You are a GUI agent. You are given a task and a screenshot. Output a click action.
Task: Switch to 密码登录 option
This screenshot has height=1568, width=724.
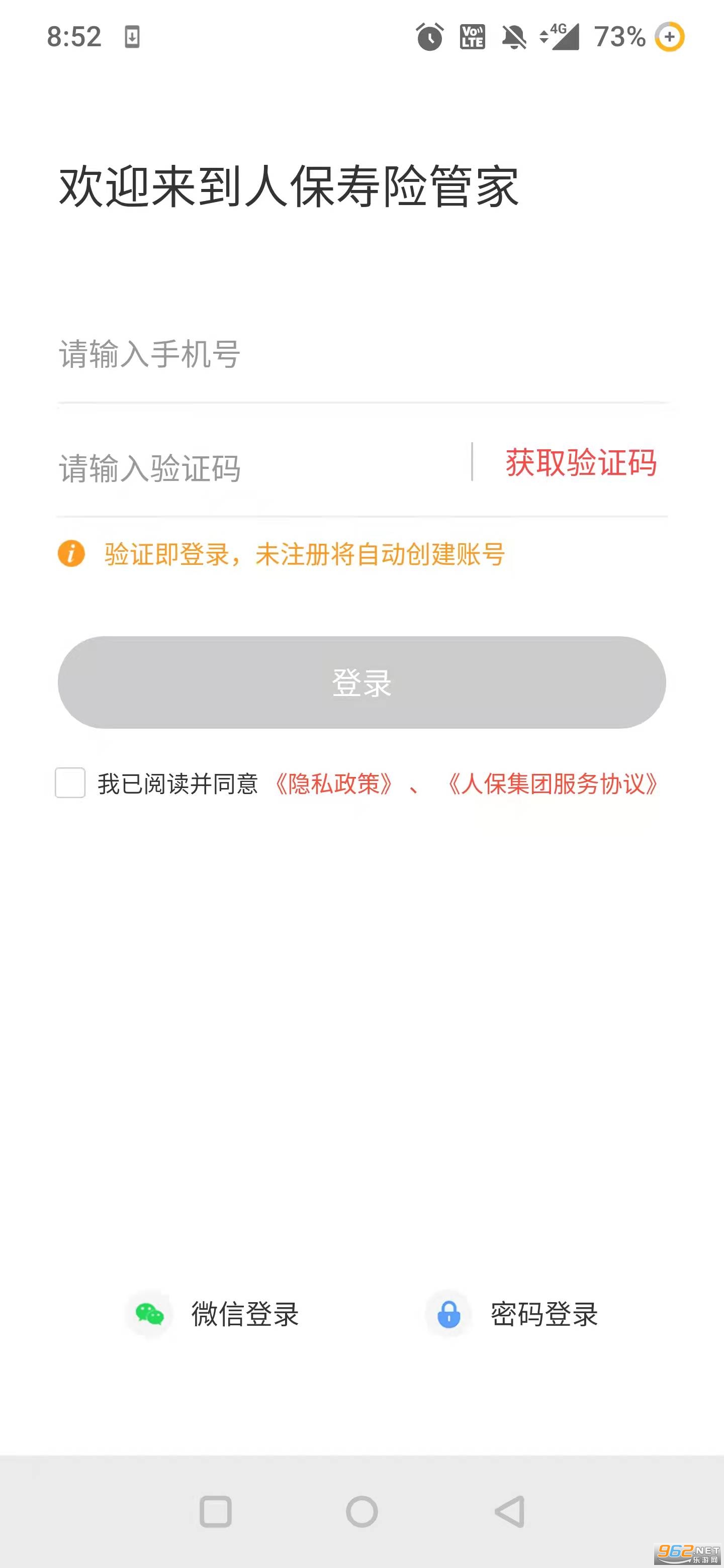point(513,1314)
